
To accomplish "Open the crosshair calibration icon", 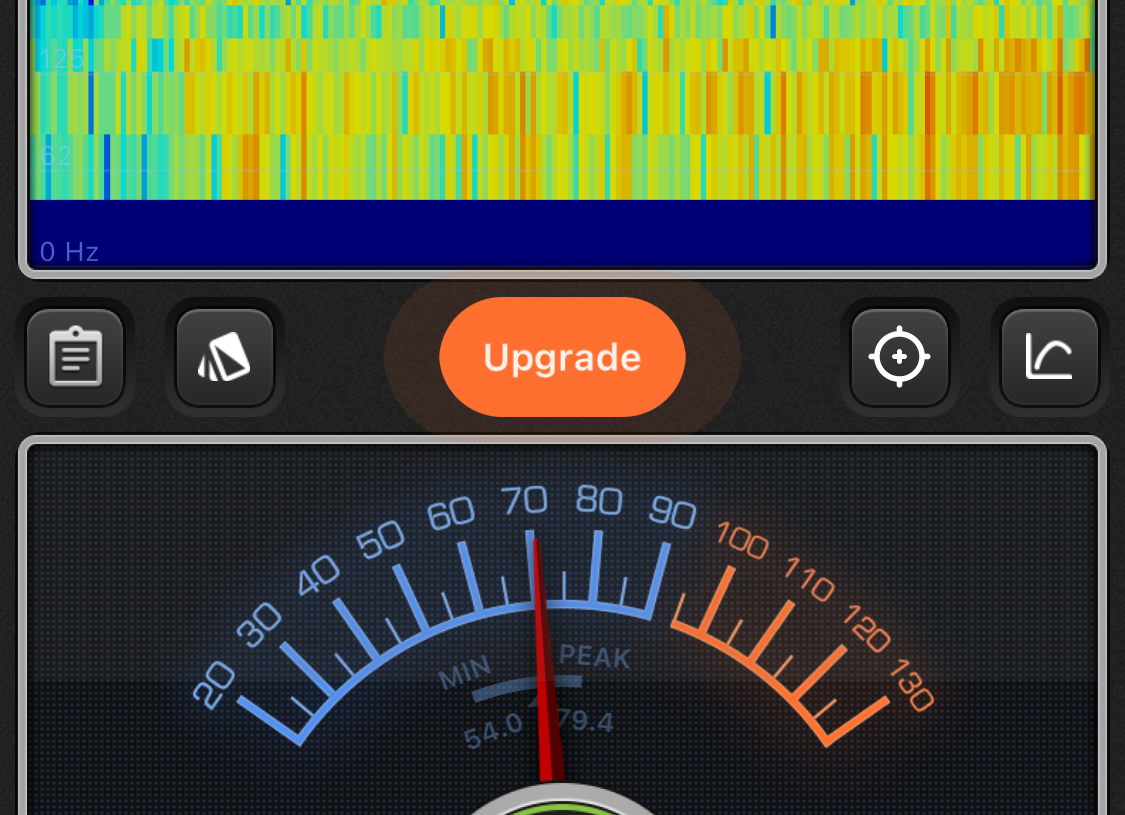I will [x=899, y=357].
